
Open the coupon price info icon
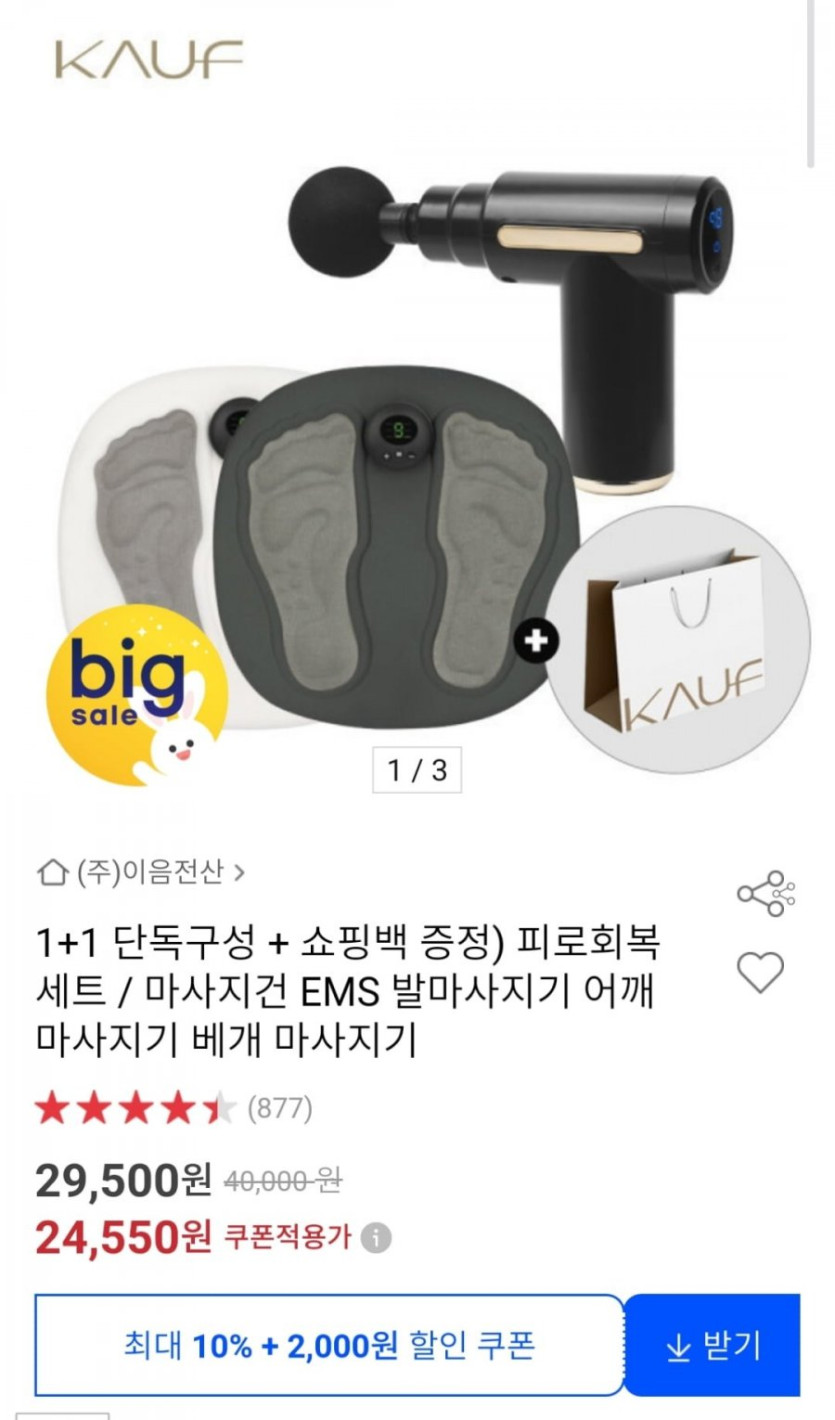coord(376,1238)
